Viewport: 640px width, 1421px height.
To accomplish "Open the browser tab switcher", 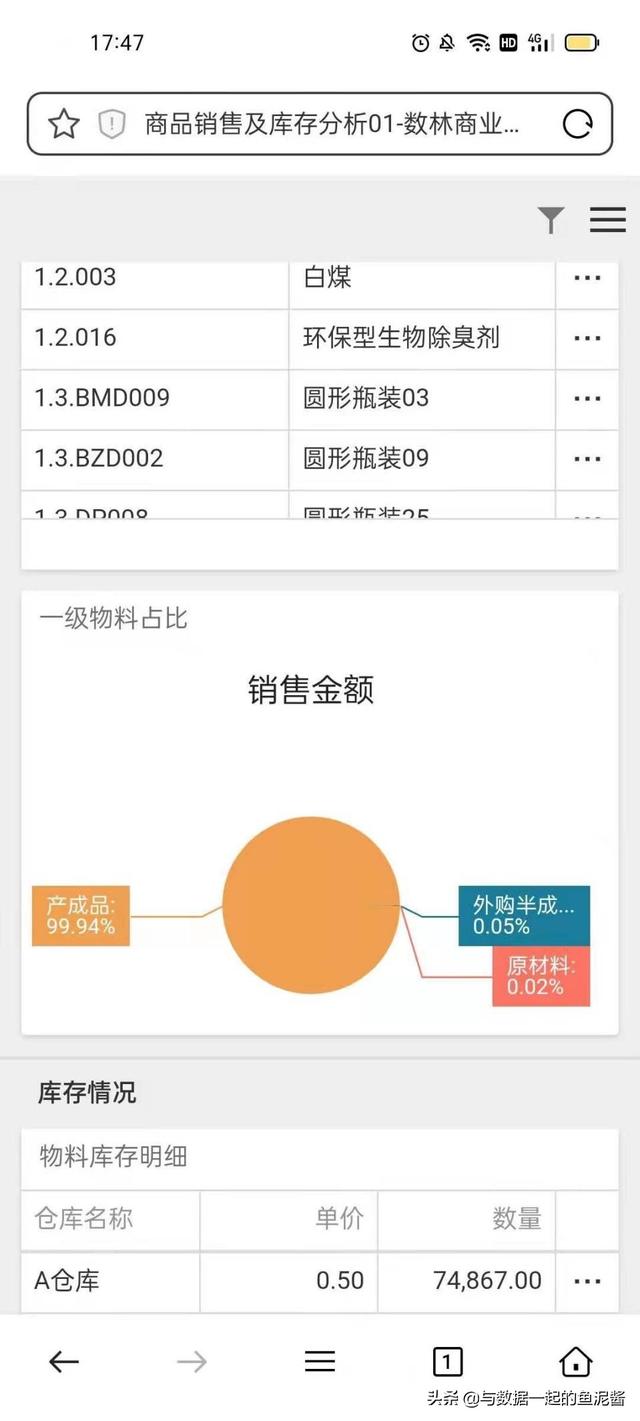I will click(x=447, y=1361).
